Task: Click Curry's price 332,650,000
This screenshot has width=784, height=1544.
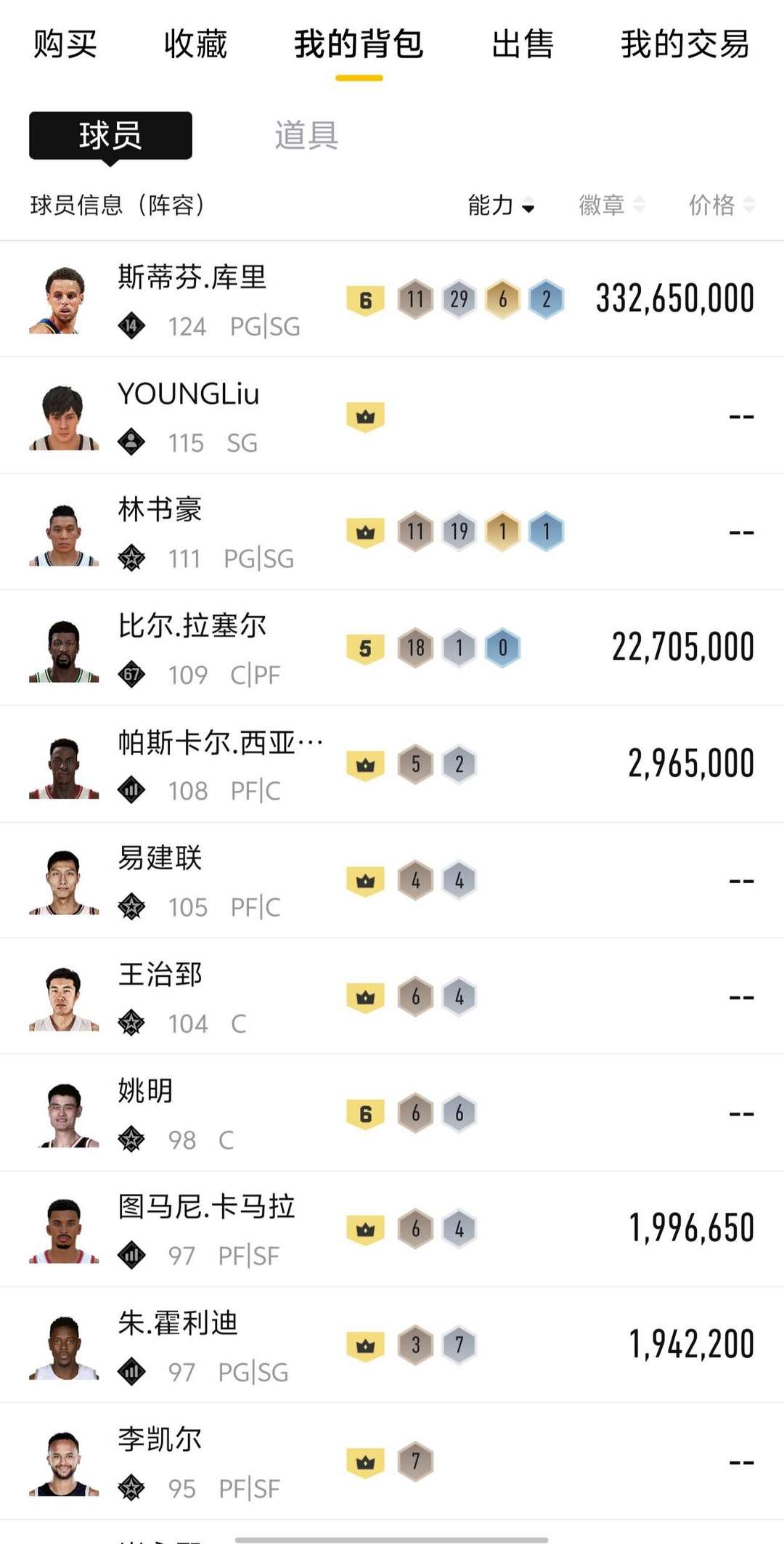Action: click(x=676, y=298)
